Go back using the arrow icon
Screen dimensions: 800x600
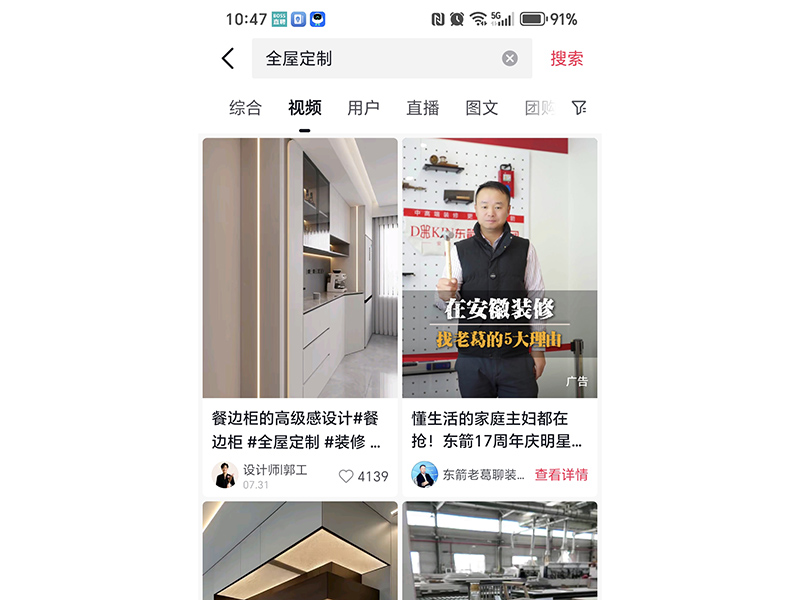pyautogui.click(x=228, y=59)
